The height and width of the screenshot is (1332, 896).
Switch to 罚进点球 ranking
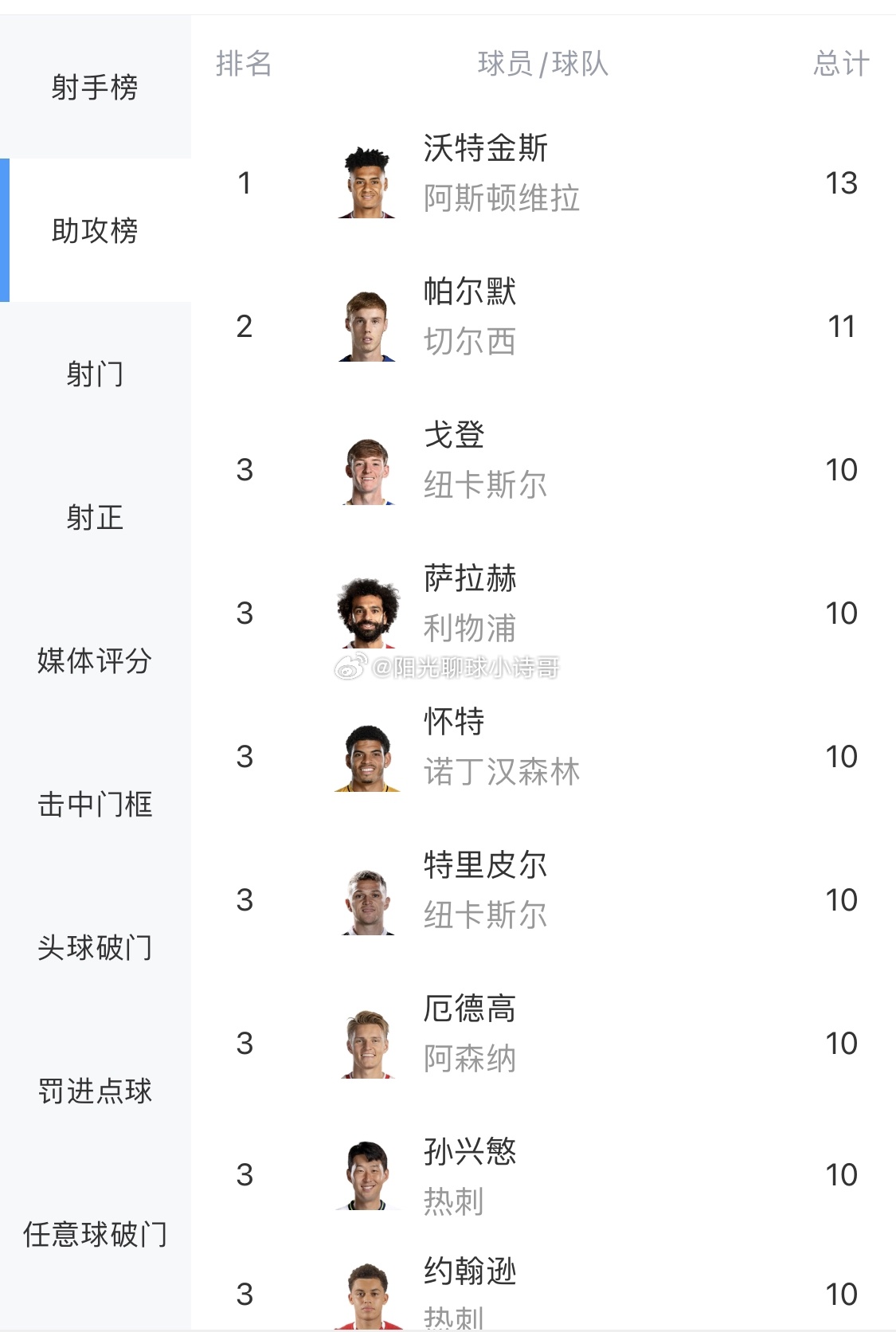pos(95,1091)
